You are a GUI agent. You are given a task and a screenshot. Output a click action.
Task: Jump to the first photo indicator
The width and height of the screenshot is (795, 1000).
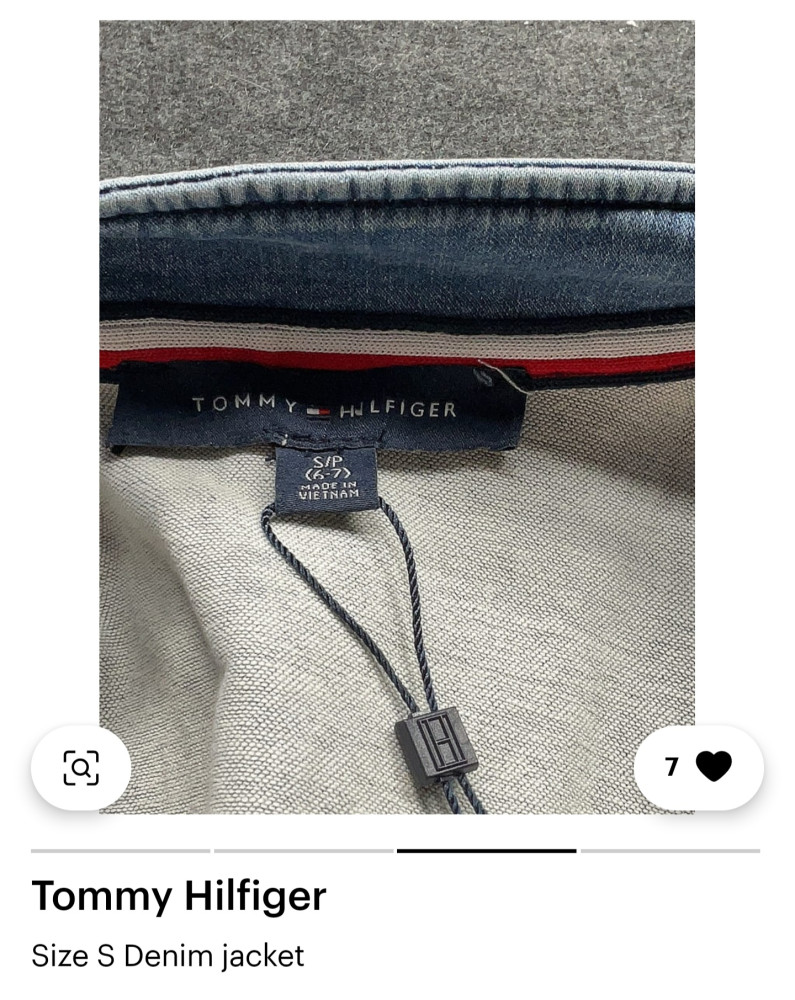point(121,851)
